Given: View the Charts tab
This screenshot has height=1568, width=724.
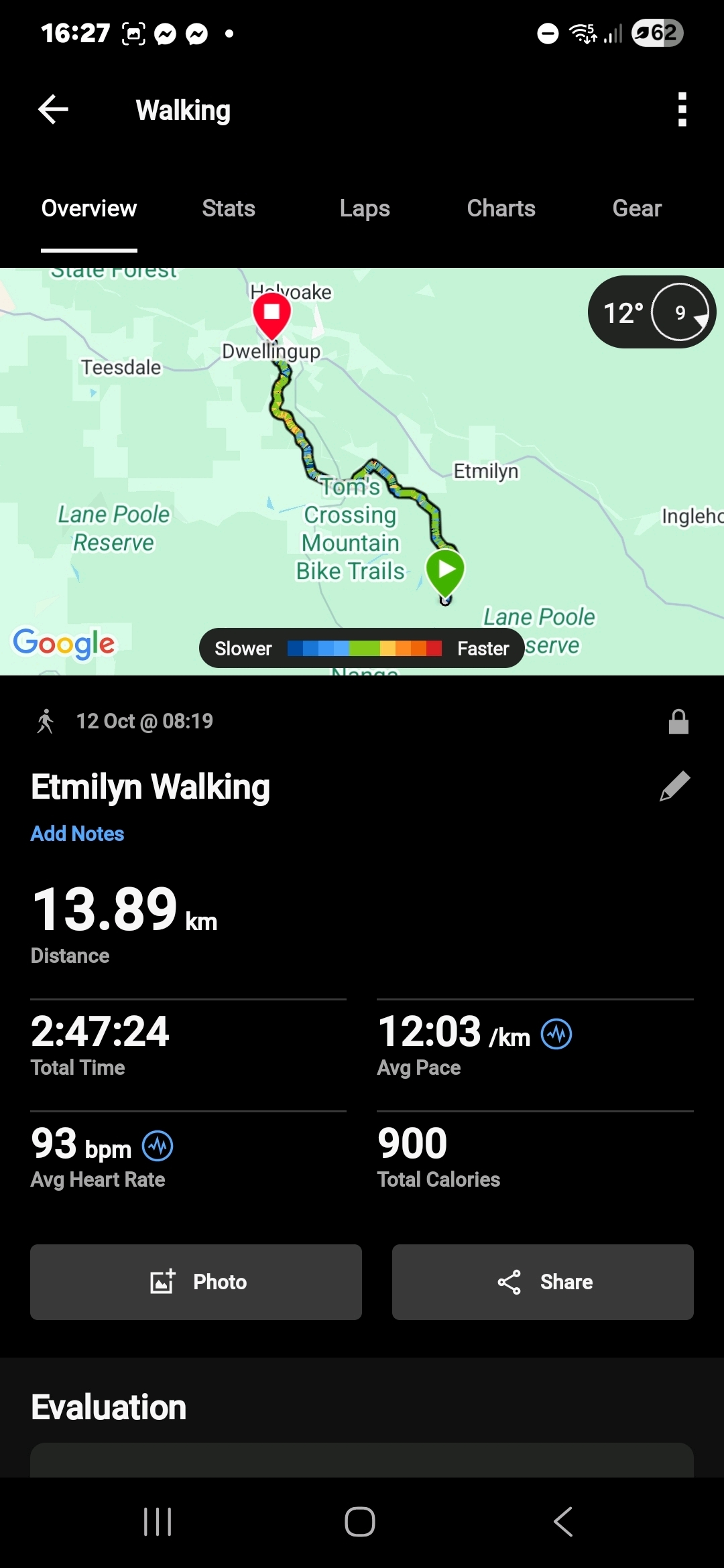Looking at the screenshot, I should pyautogui.click(x=501, y=208).
